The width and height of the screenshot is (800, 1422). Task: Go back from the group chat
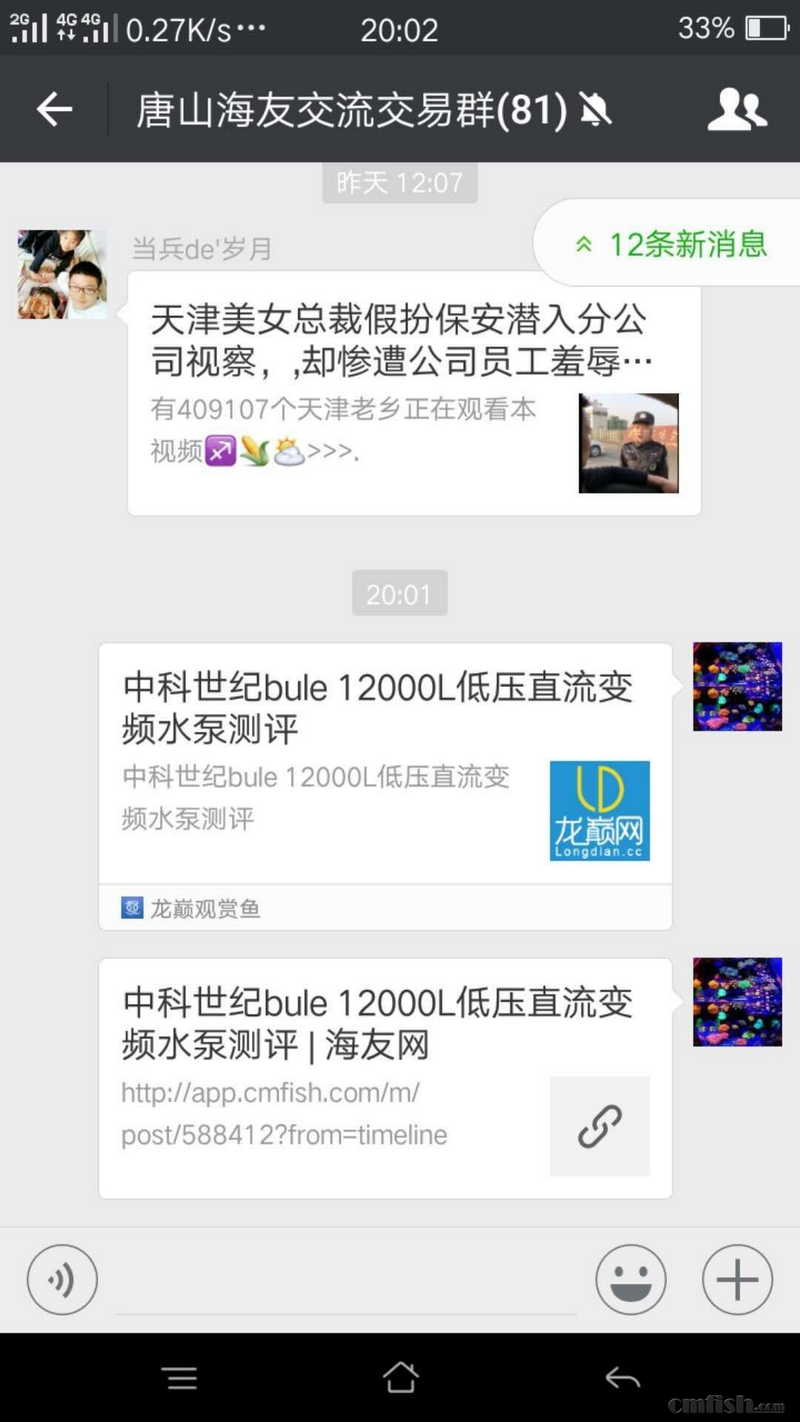(x=54, y=109)
